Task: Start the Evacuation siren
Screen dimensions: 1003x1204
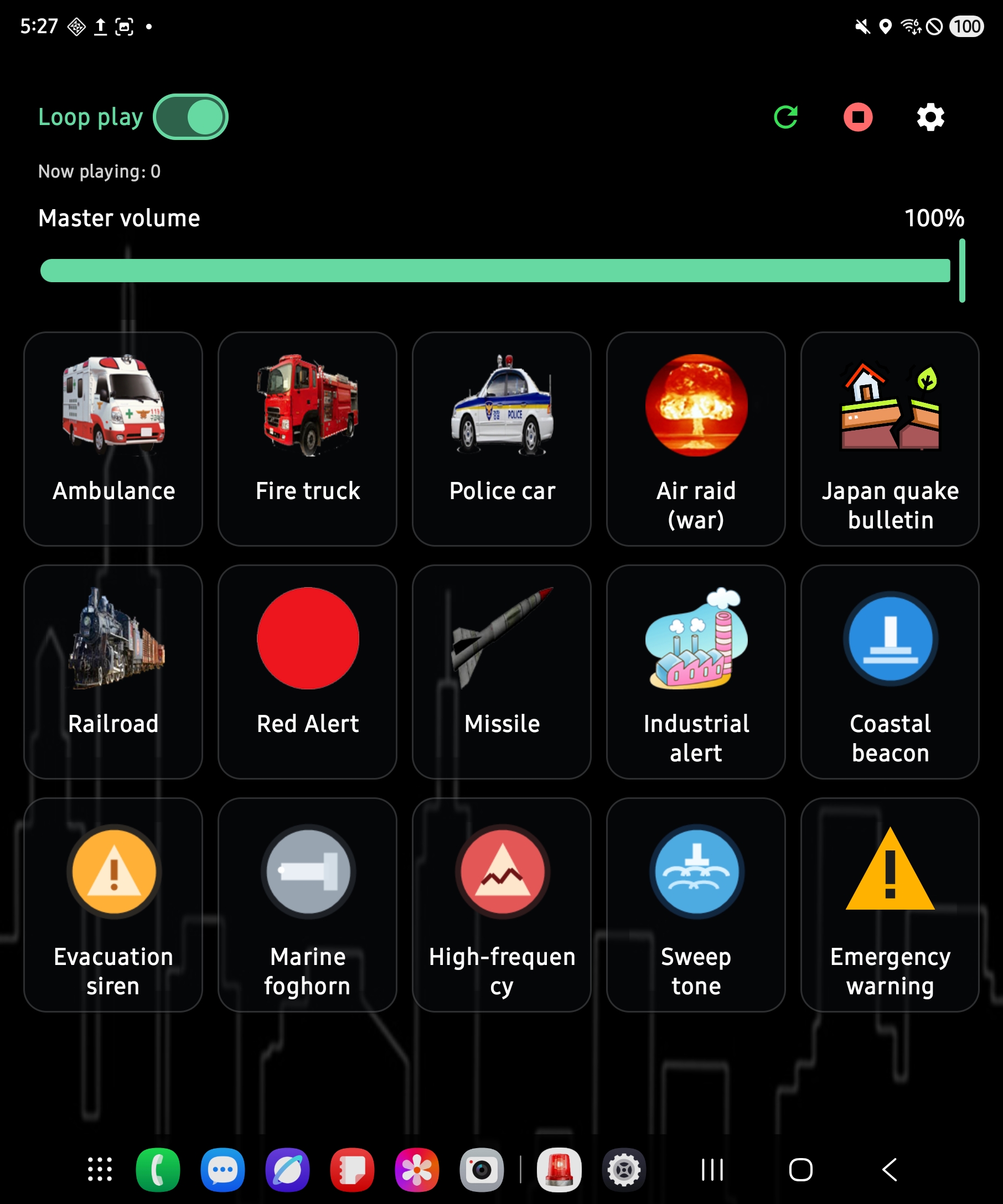Action: click(x=113, y=904)
